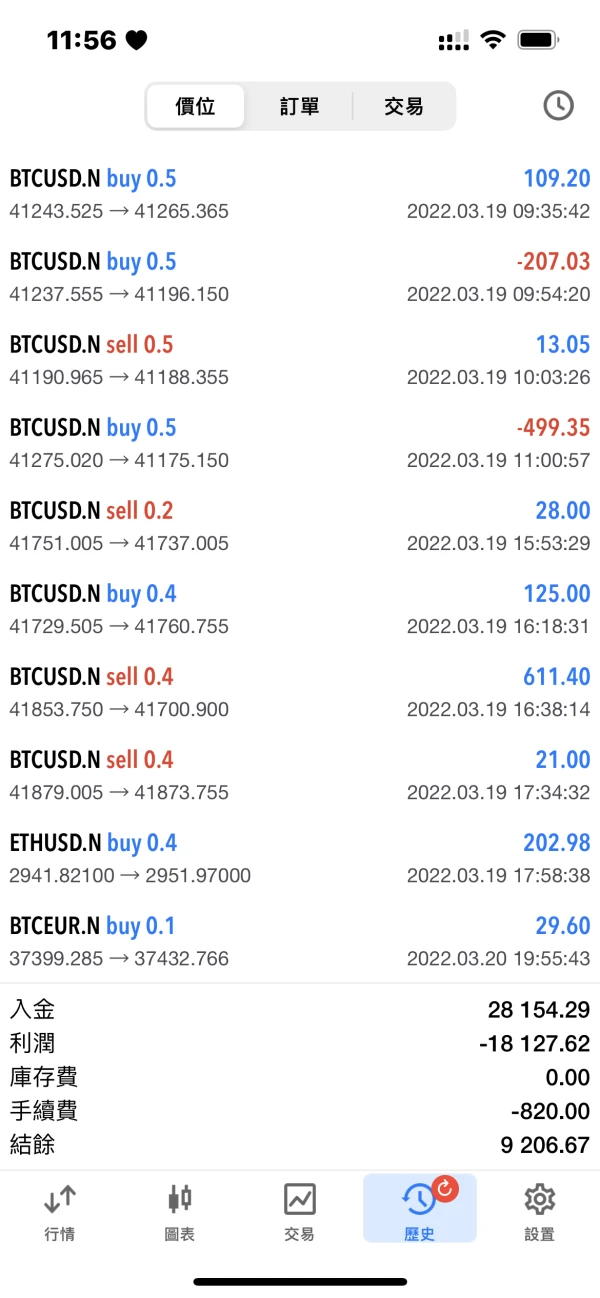
Task: Expand the BTCUSD.N buy 0.4 trade row
Action: [300, 609]
